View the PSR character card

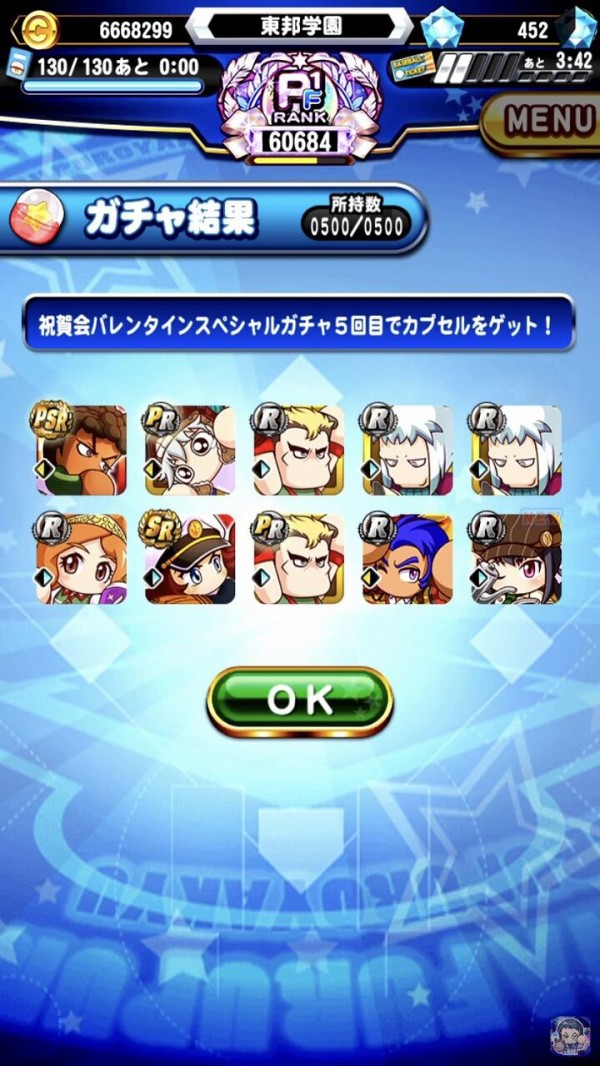pyautogui.click(x=81, y=450)
